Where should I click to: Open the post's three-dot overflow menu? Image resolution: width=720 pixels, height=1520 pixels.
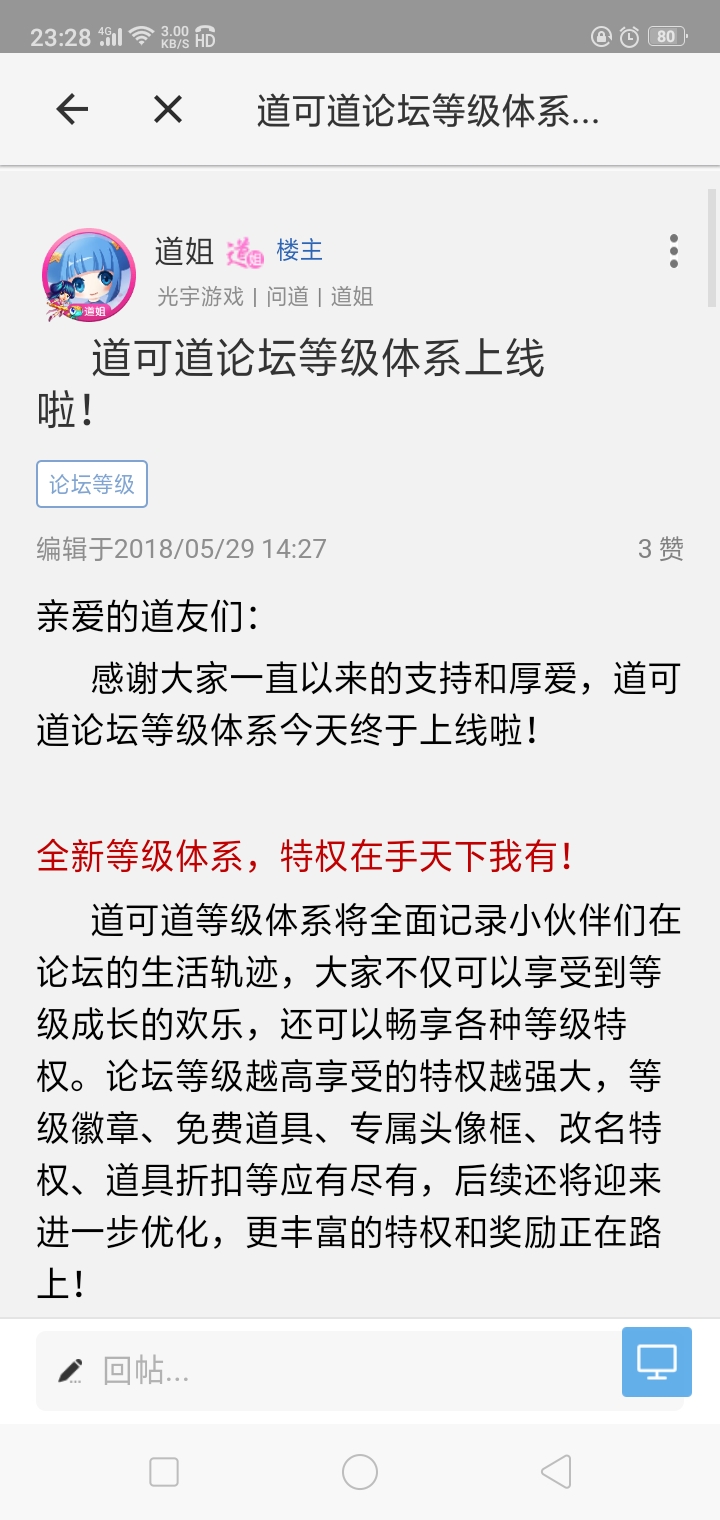tap(674, 252)
